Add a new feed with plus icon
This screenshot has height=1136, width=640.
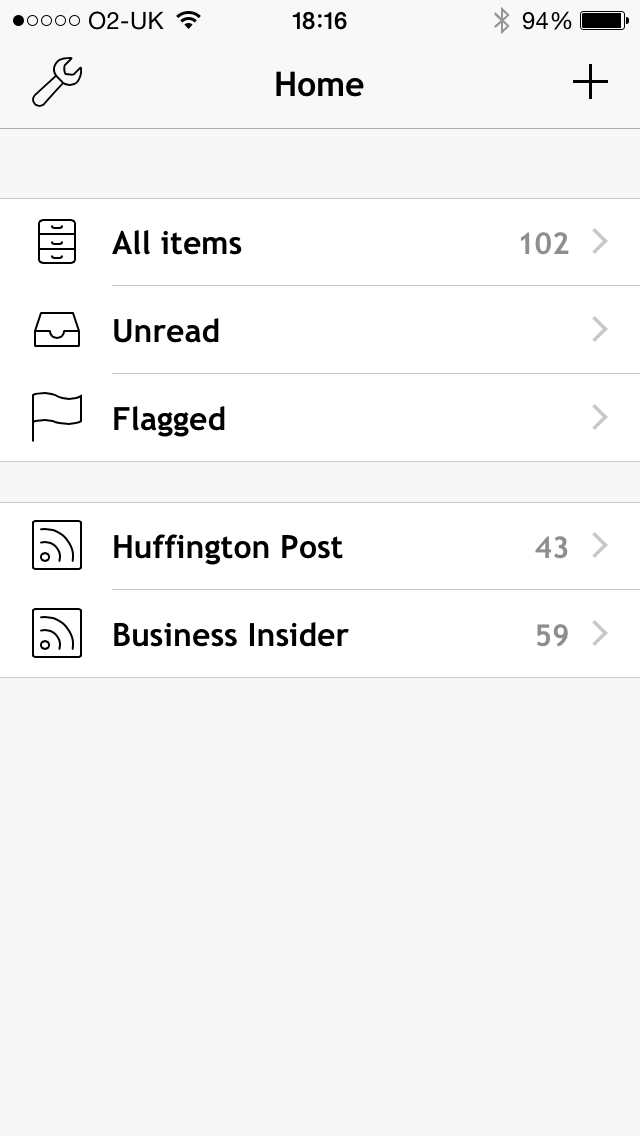click(590, 82)
